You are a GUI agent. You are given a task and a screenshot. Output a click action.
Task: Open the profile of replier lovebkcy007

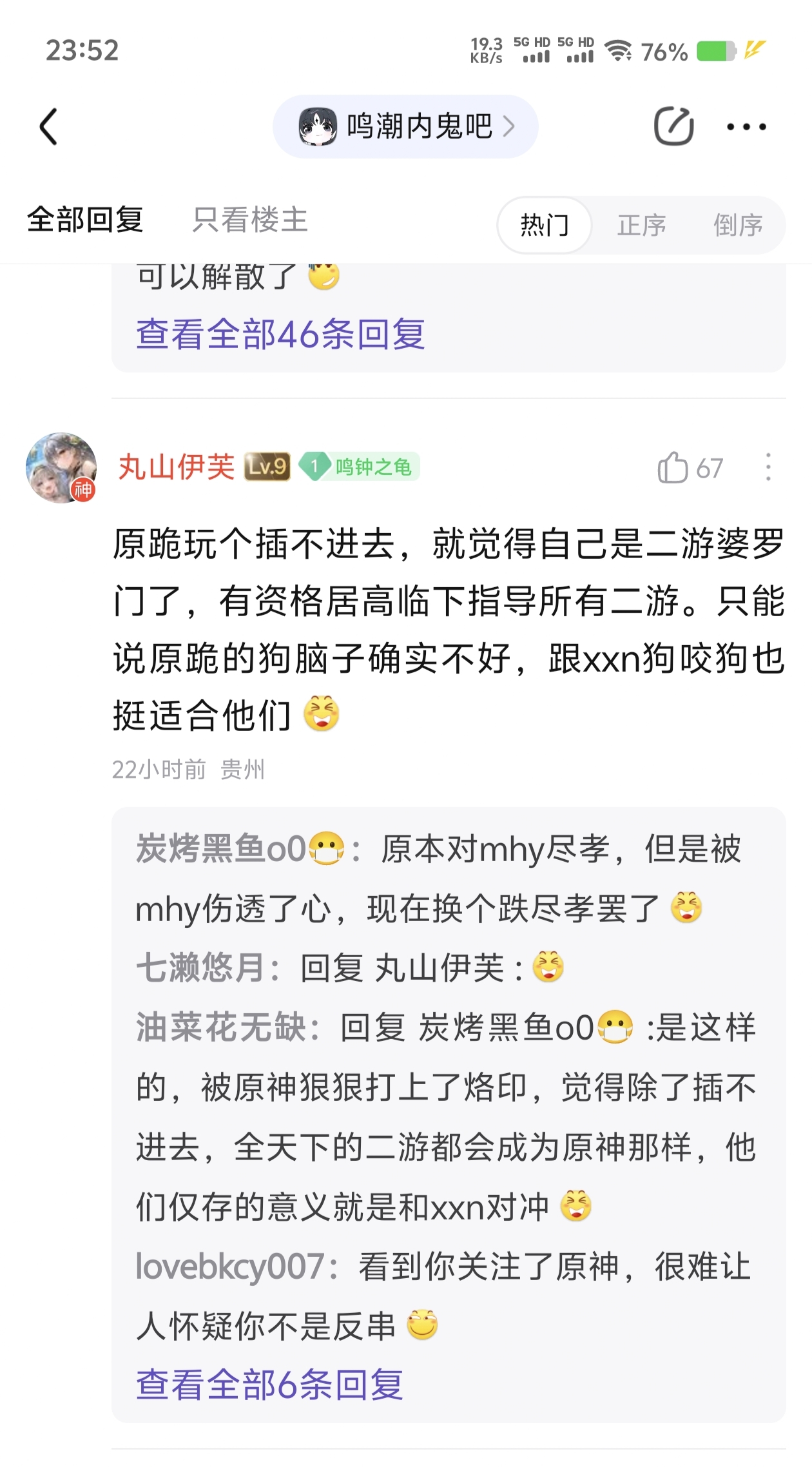229,1267
